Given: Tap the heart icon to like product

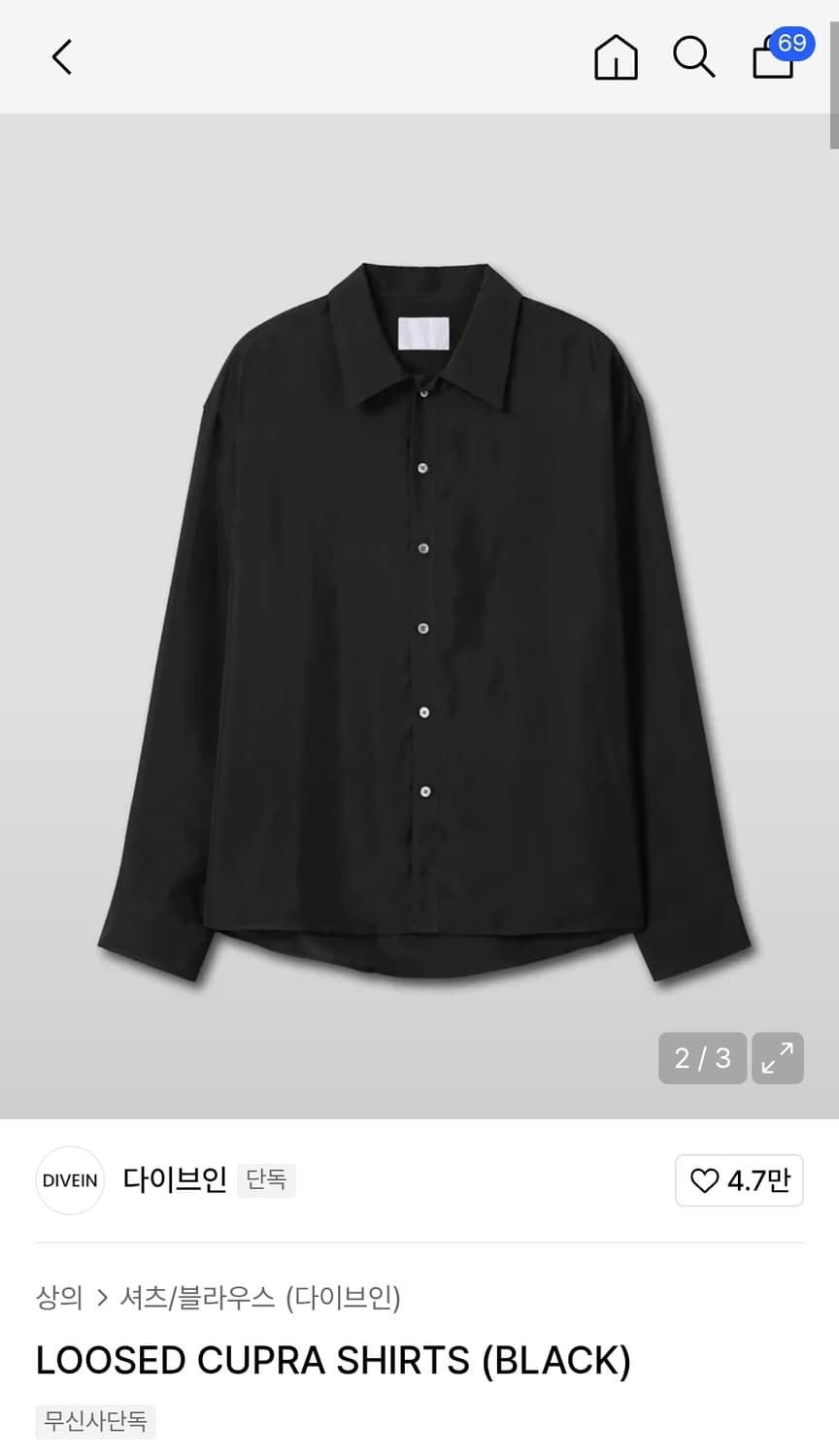Looking at the screenshot, I should pyautogui.click(x=707, y=1180).
